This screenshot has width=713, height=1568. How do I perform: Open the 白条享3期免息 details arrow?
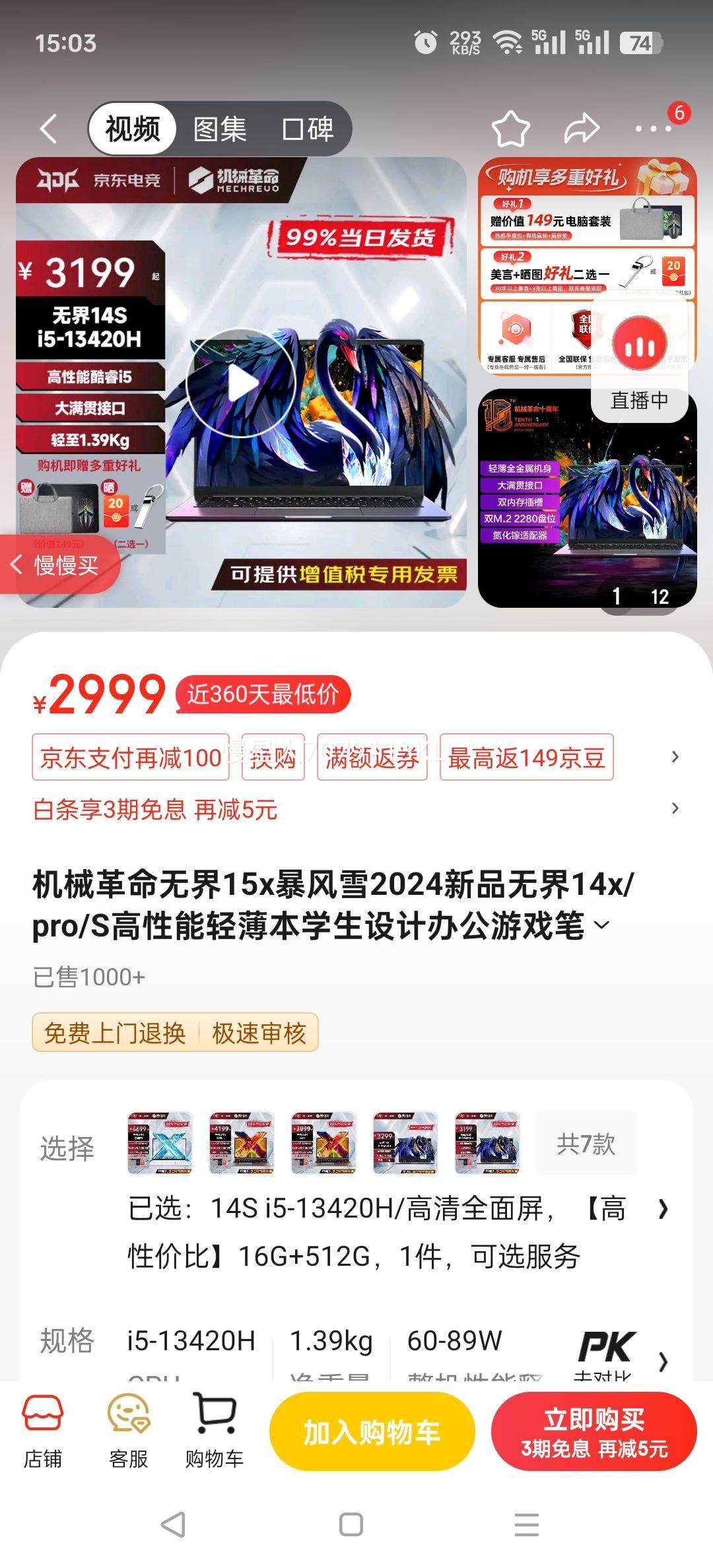tap(675, 806)
